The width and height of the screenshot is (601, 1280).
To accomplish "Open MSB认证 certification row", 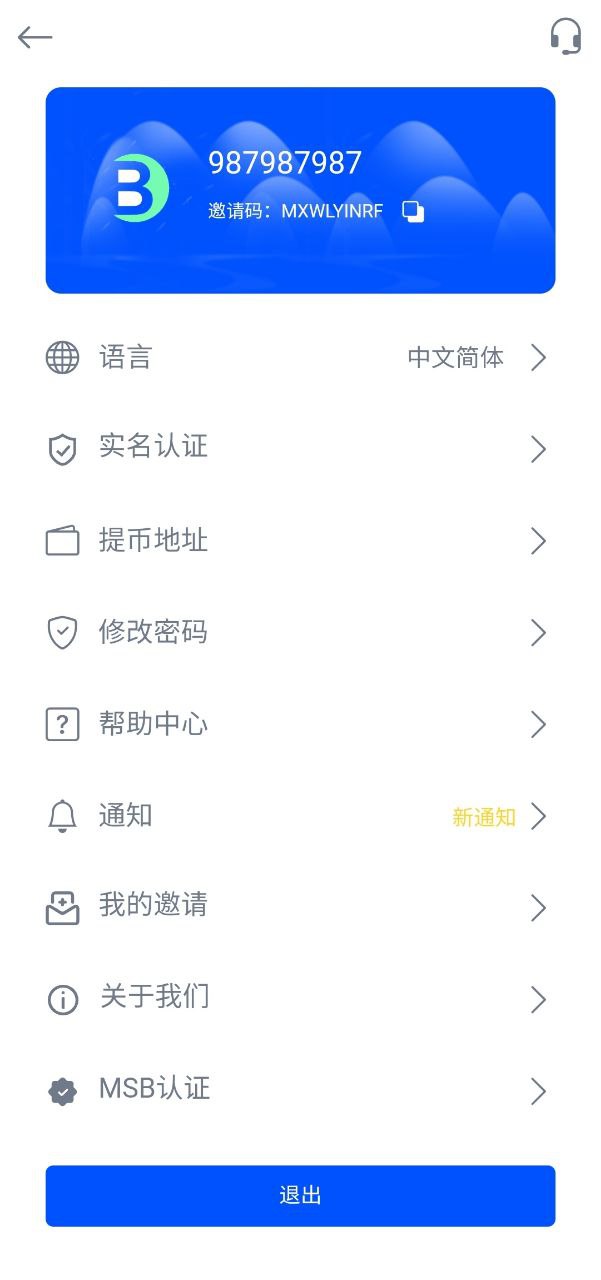I will tap(300, 1090).
